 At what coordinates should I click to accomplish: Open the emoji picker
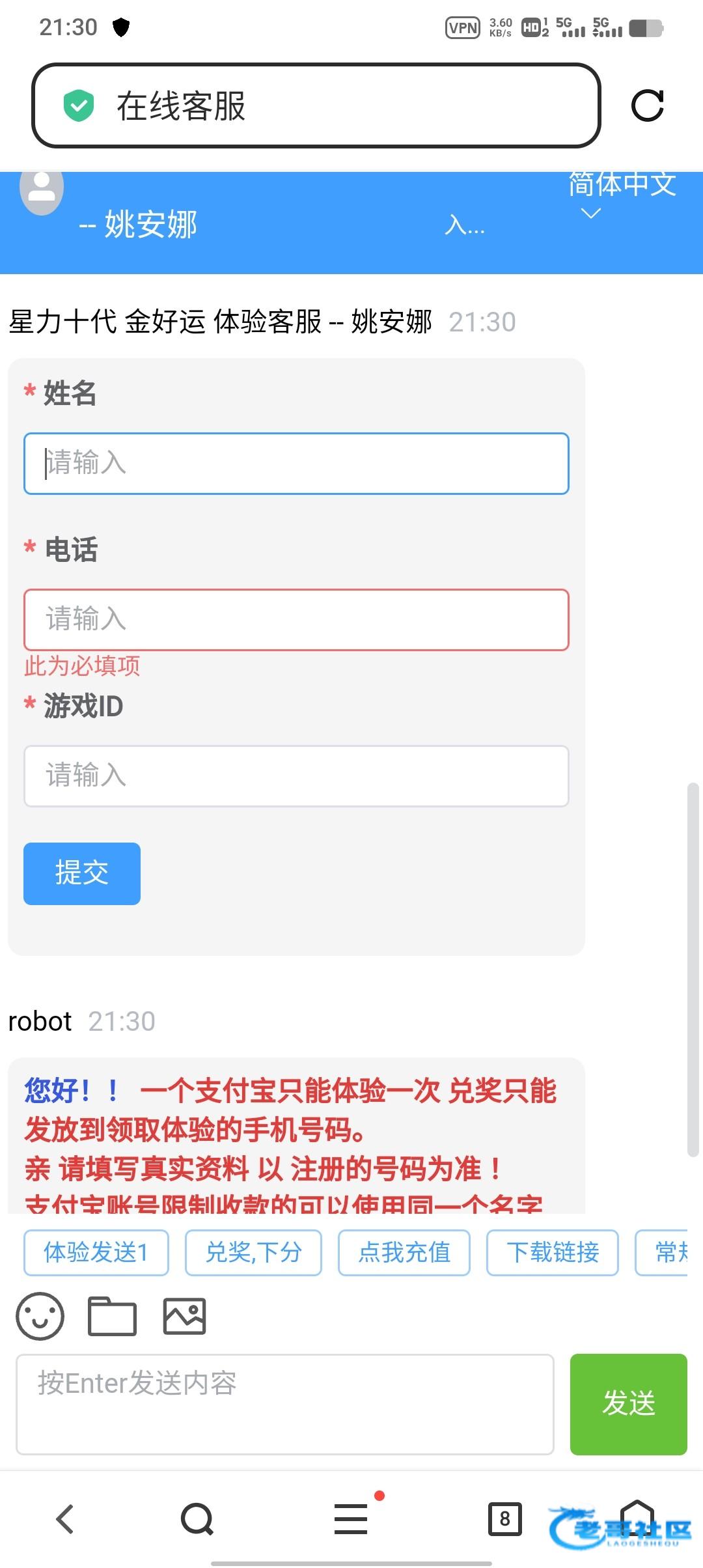pos(40,1316)
